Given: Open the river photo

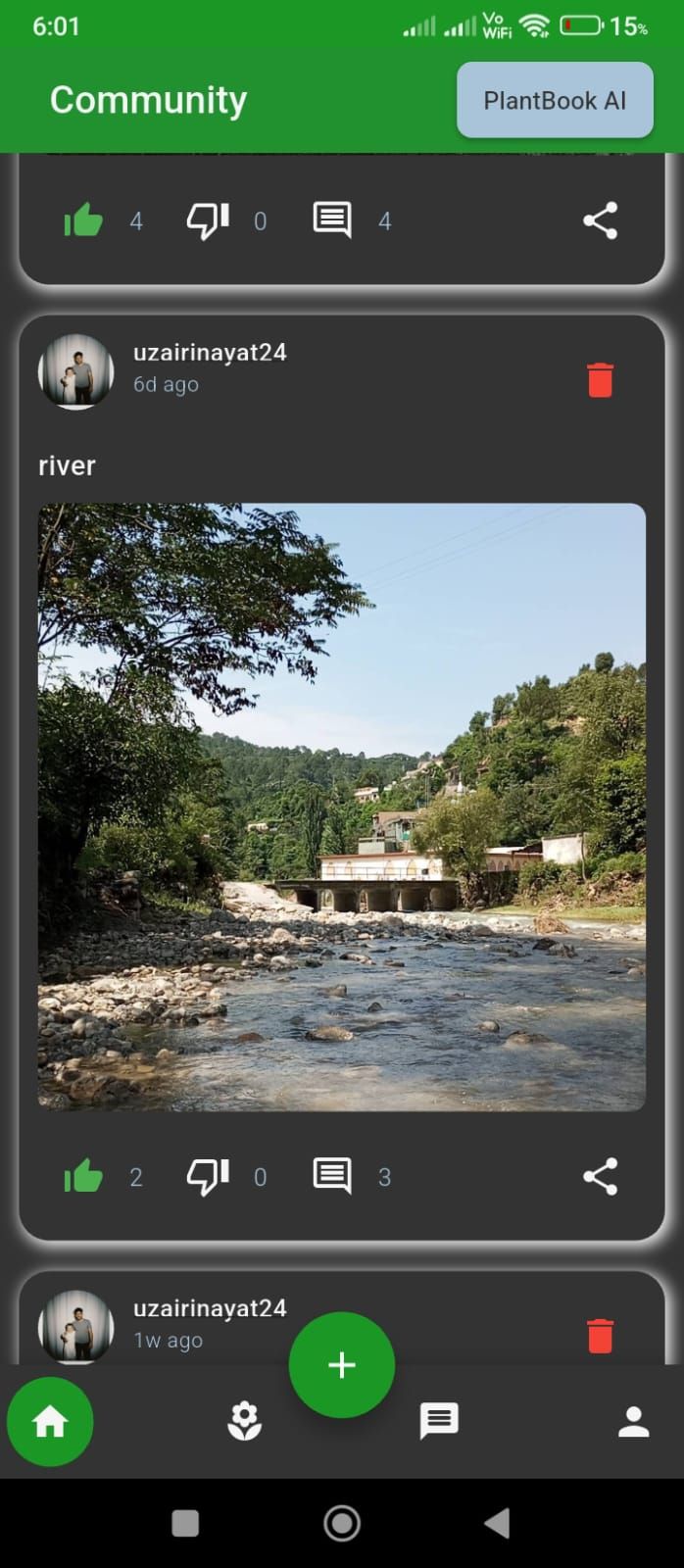Looking at the screenshot, I should [341, 807].
